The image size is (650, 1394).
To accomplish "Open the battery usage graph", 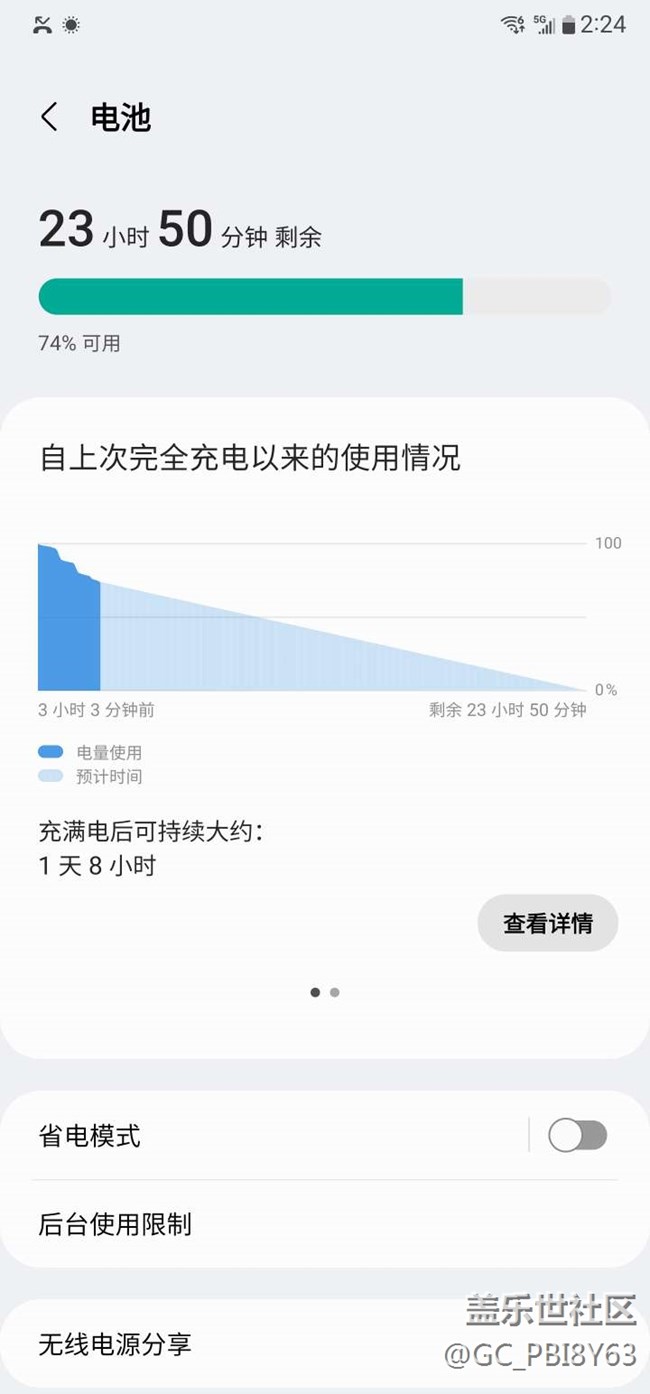I will [312, 617].
